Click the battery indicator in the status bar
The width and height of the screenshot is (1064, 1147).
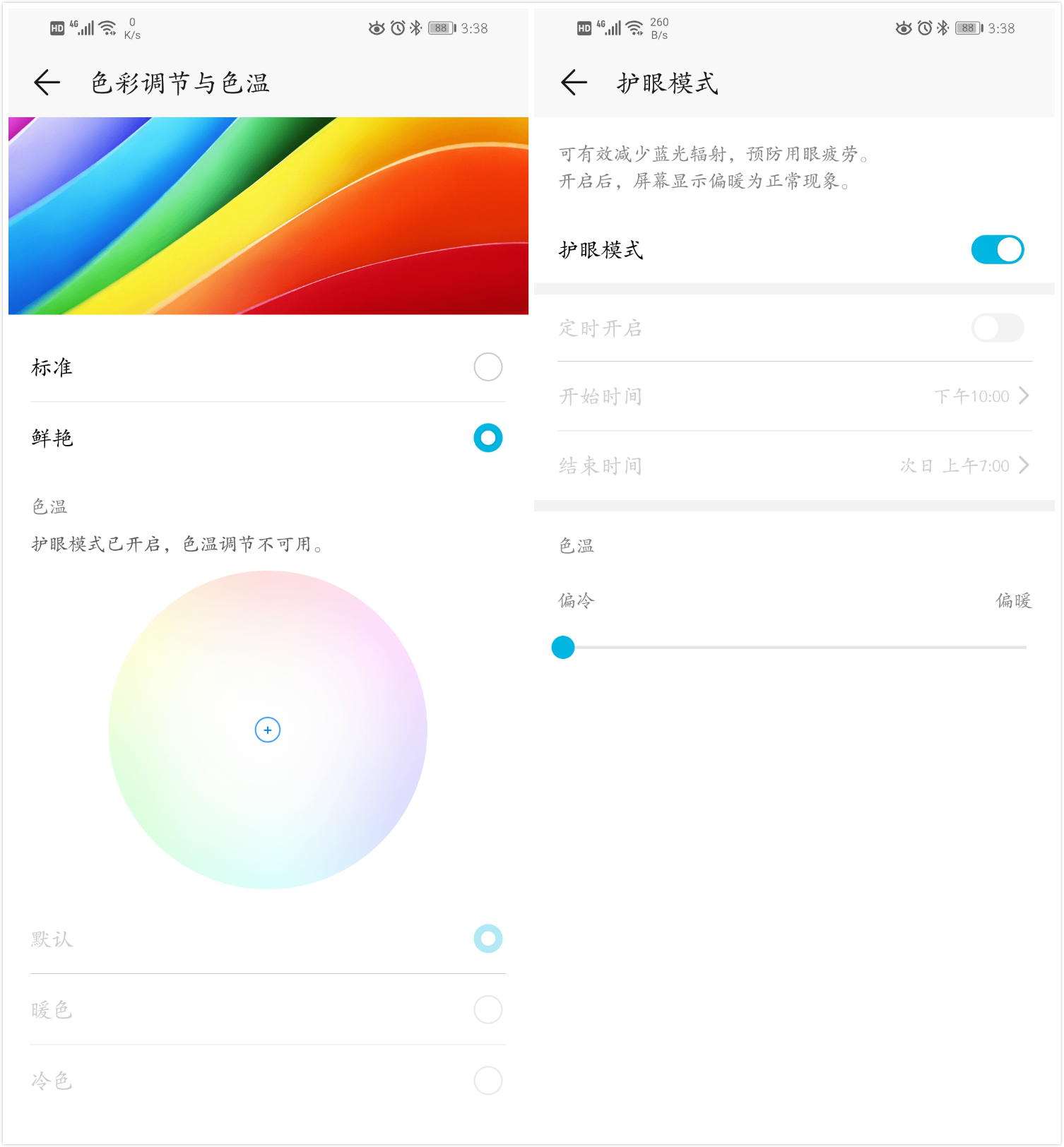[x=439, y=28]
